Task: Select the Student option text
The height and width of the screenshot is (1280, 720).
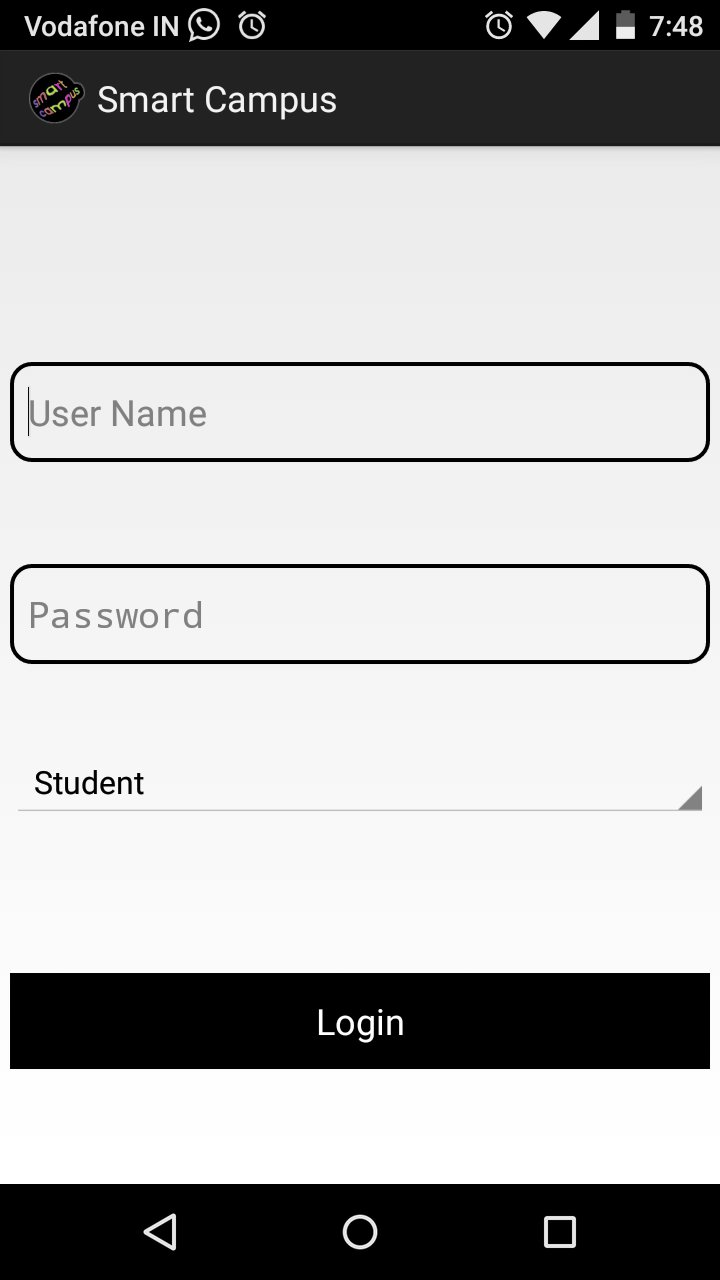Action: pyautogui.click(x=88, y=783)
